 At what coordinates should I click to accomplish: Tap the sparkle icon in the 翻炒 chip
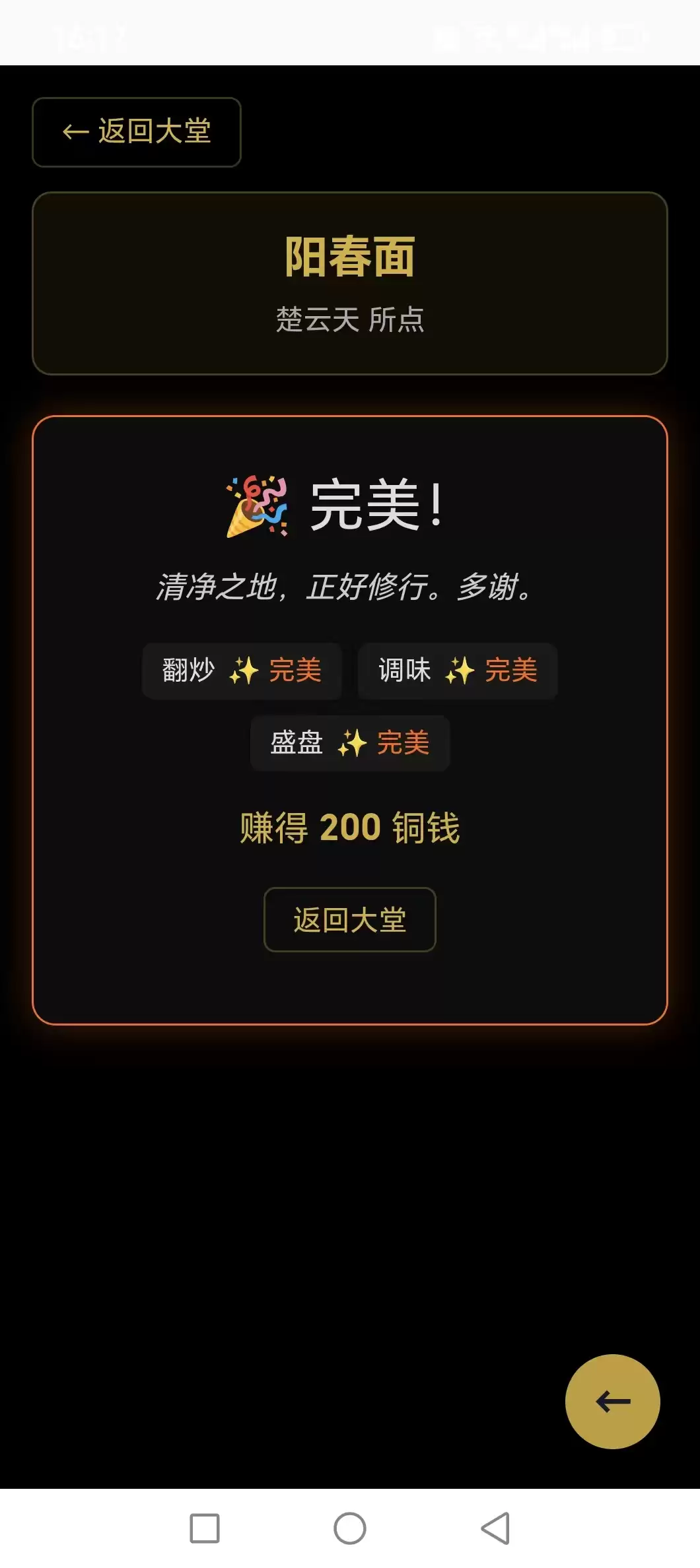[244, 670]
